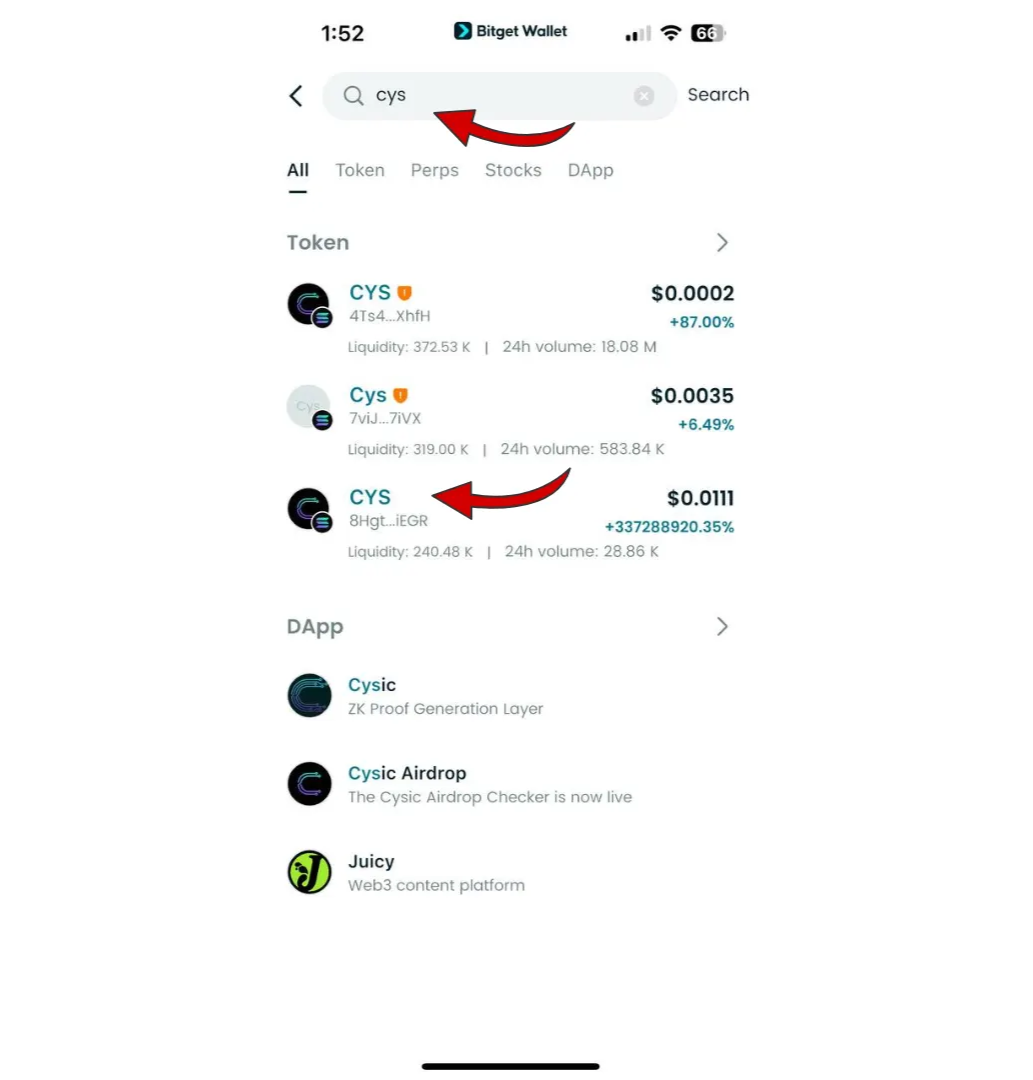Go back using the arrow icon

[296, 96]
